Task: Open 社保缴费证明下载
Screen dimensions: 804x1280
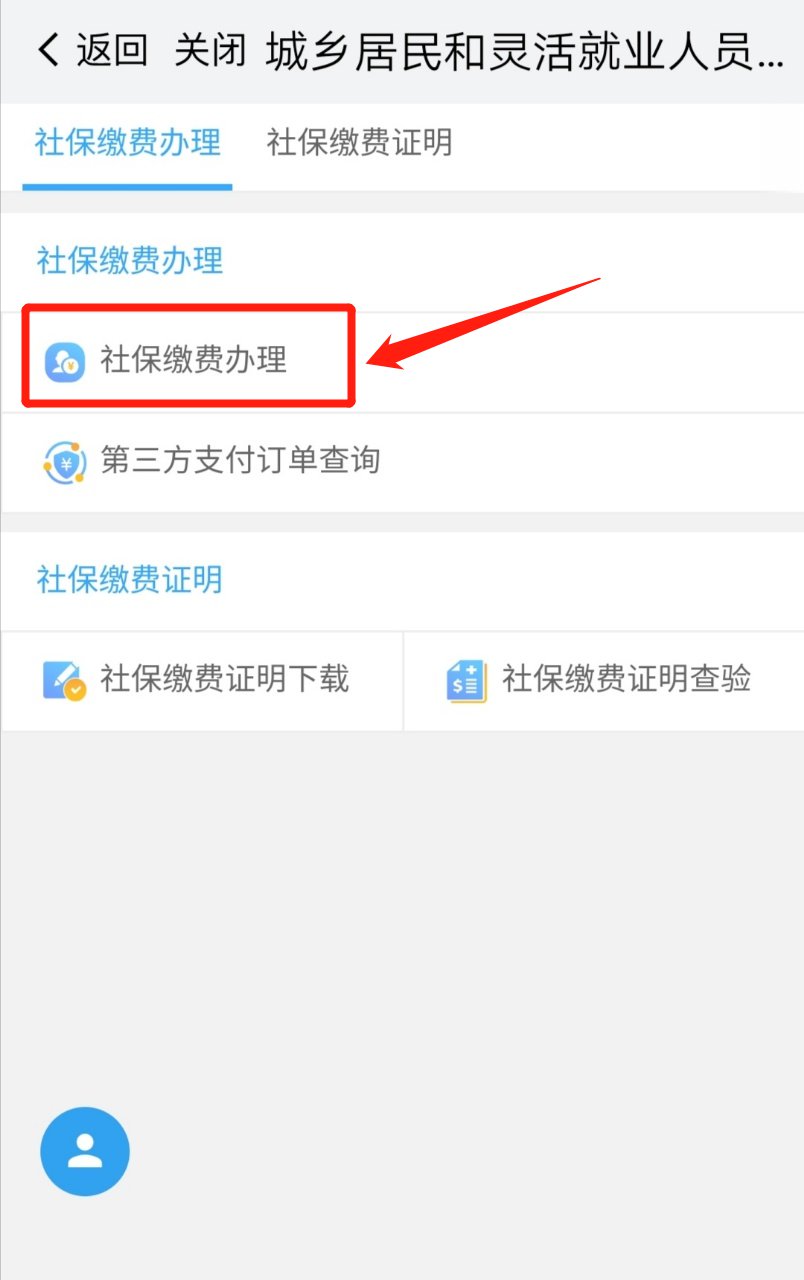Action: [224, 680]
